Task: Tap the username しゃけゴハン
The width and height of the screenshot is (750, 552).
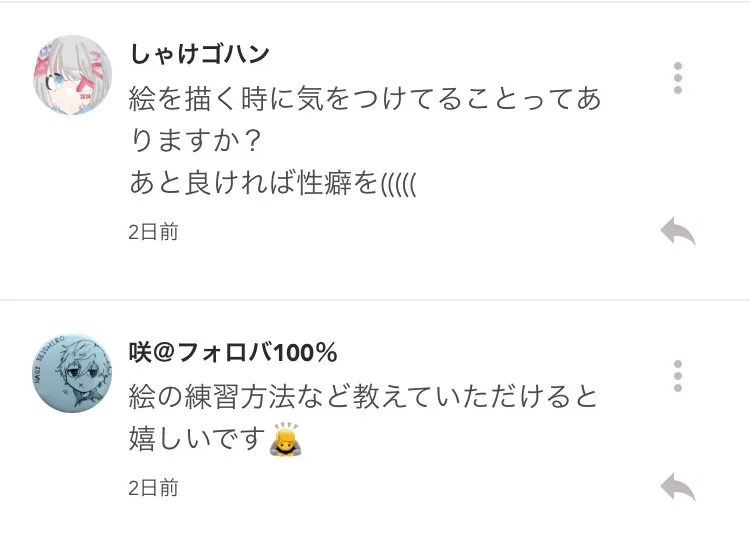Action: pos(199,53)
